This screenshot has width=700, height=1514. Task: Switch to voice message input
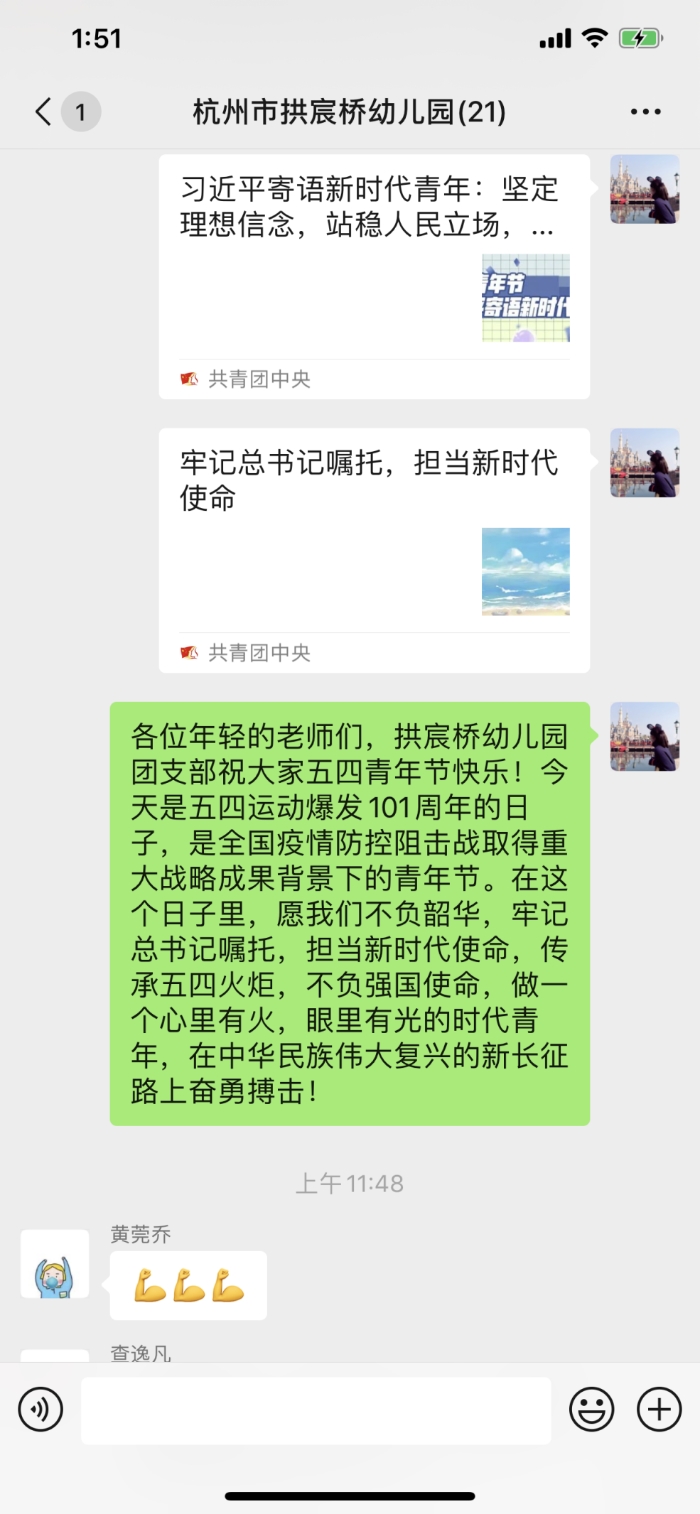tap(40, 1410)
